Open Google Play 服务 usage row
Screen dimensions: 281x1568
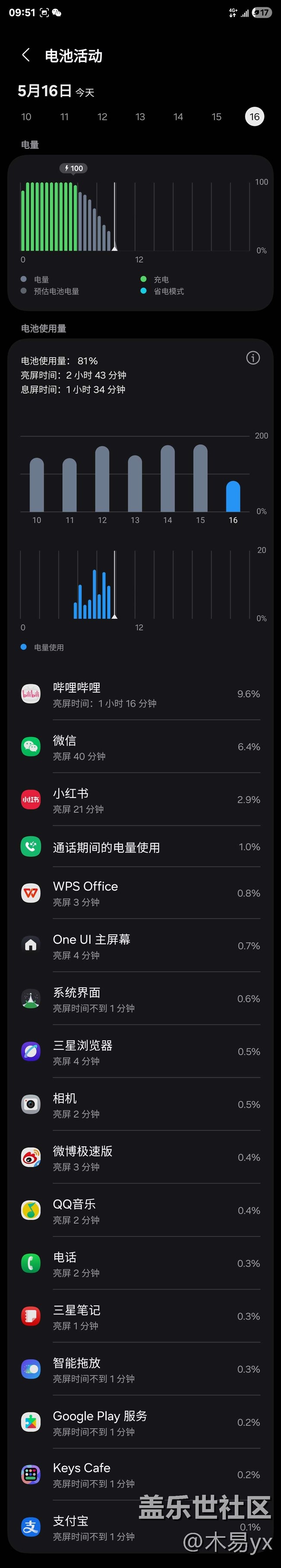click(140, 1423)
